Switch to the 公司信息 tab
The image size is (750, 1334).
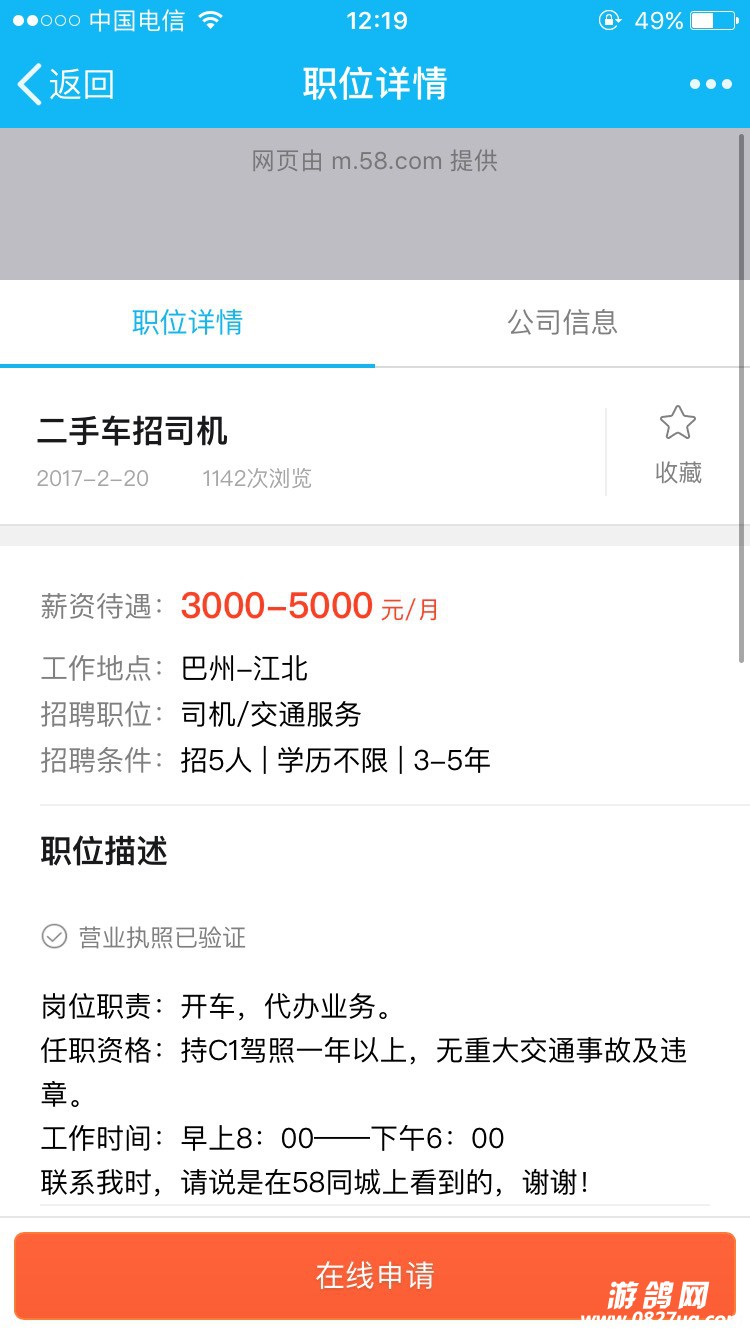tap(562, 322)
